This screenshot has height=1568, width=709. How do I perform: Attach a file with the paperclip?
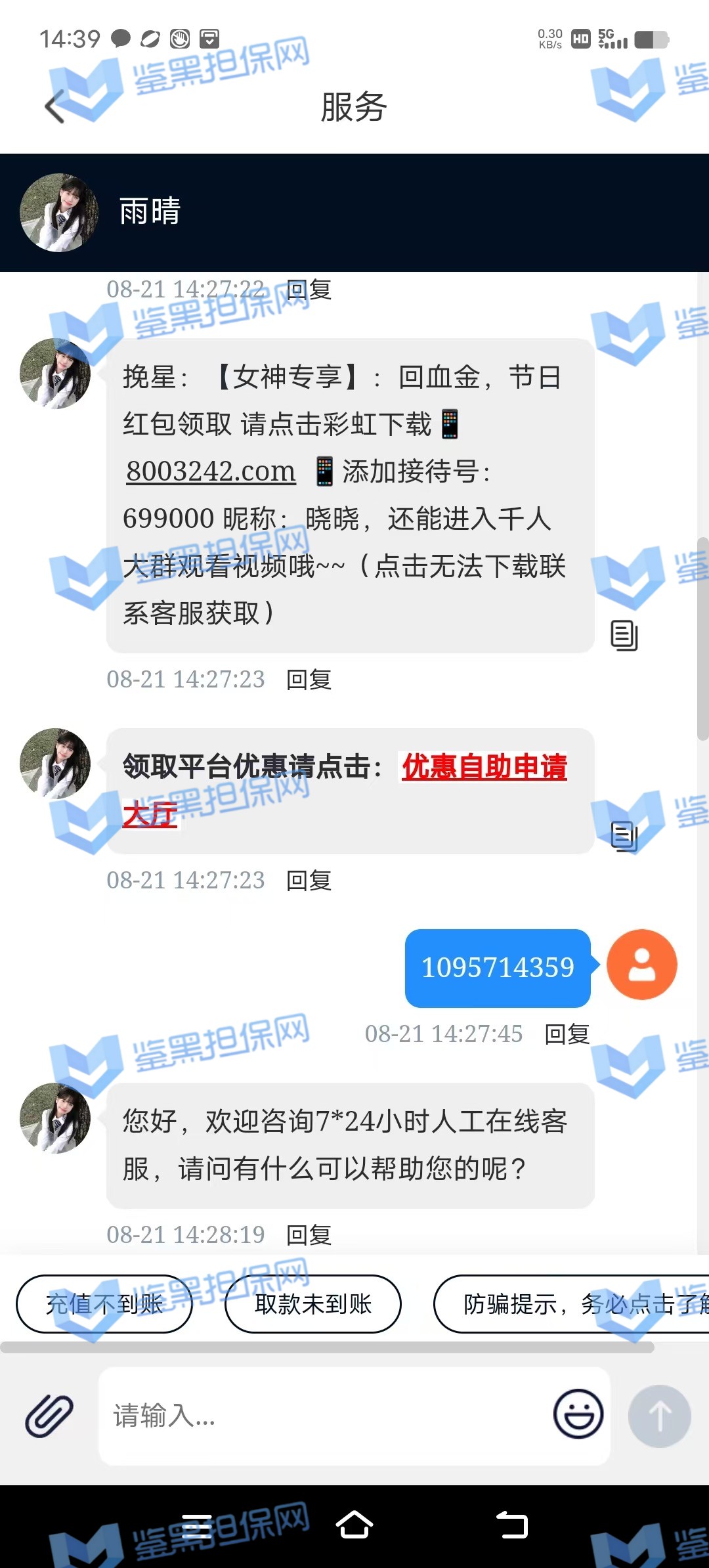point(49,1416)
